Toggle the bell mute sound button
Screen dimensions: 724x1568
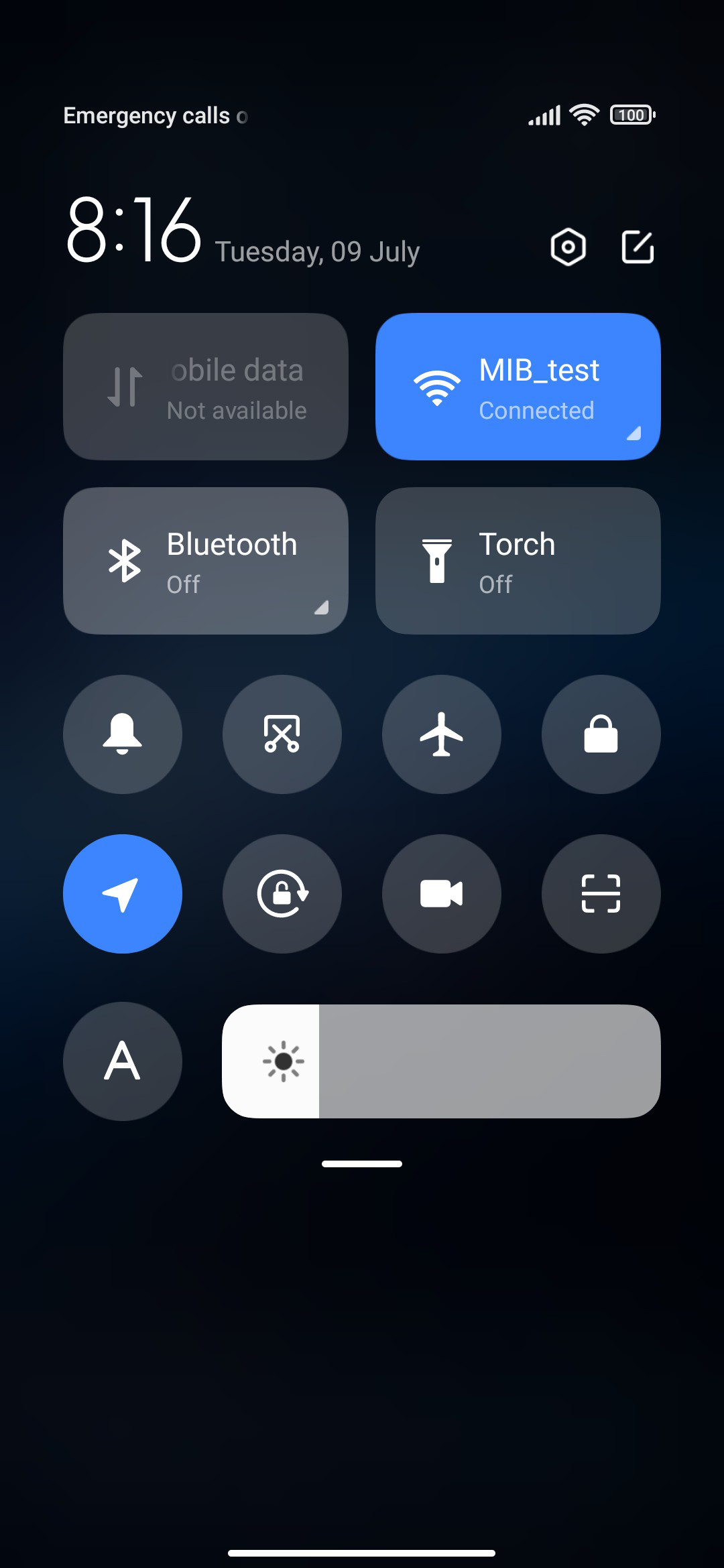click(x=123, y=734)
